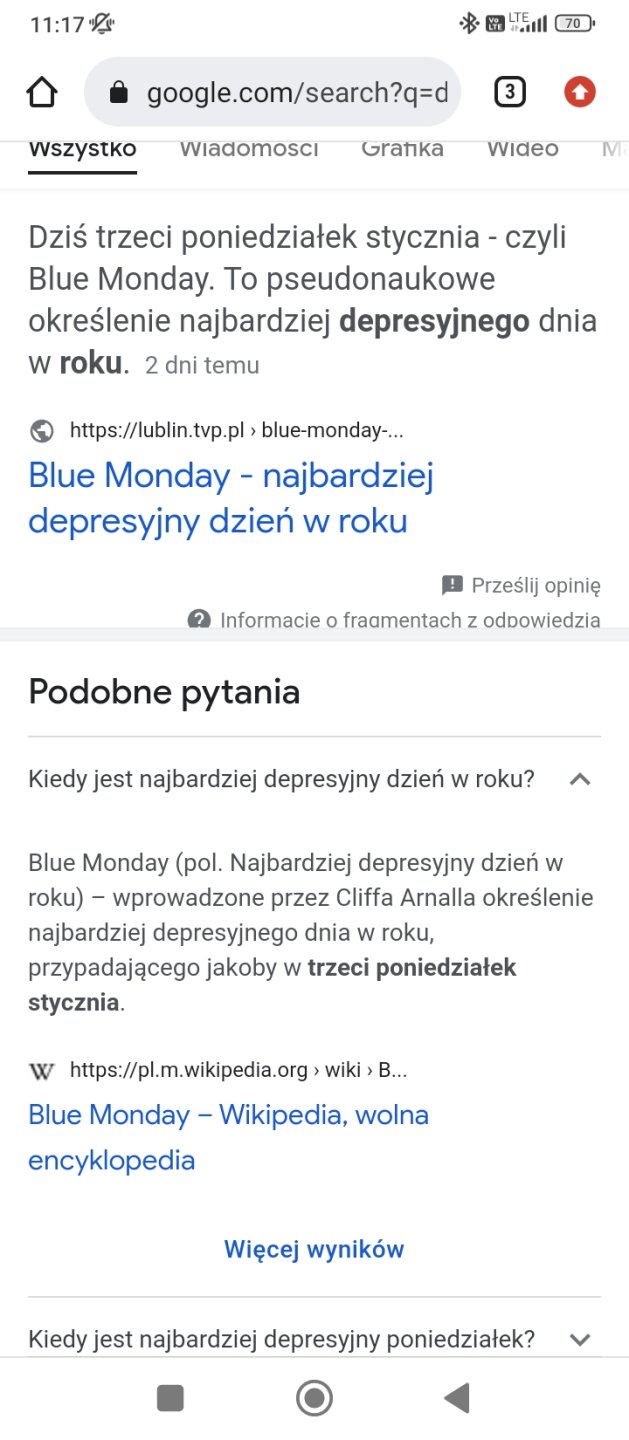Screen dimensions: 629x1440
Task: Switch to the Grafika results tab
Action: coord(402,150)
